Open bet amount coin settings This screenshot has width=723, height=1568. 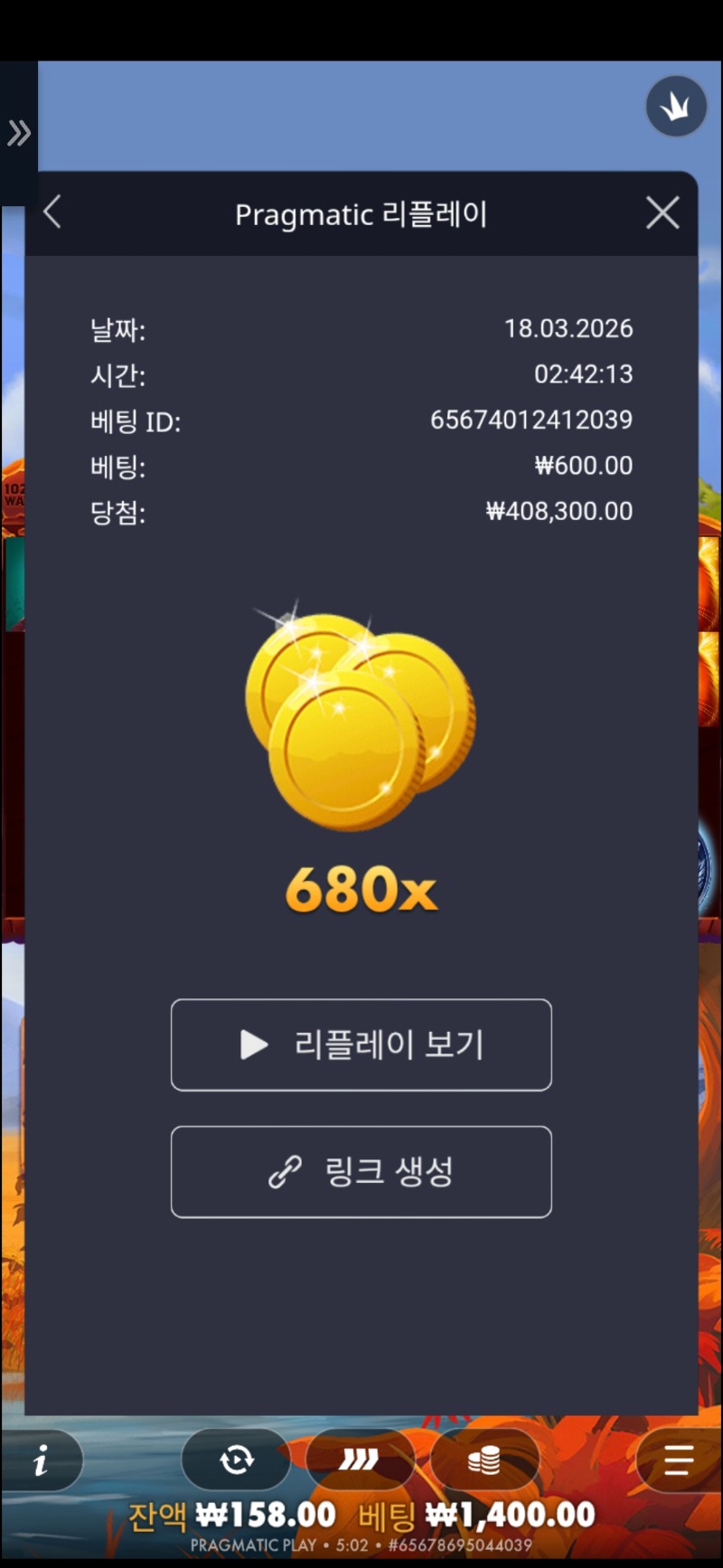coord(484,1459)
